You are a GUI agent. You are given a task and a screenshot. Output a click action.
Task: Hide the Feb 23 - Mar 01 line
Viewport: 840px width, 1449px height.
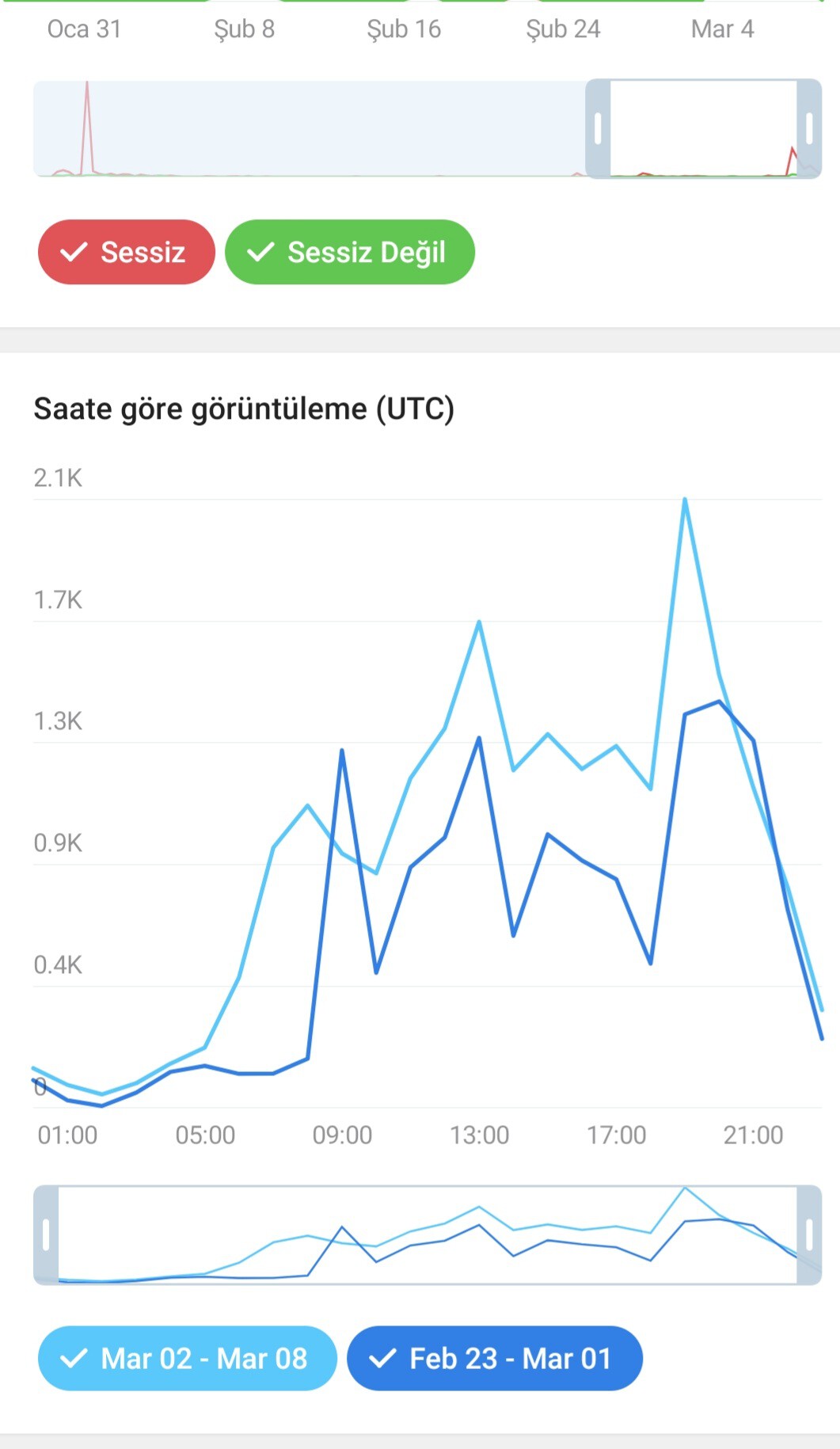point(495,1359)
